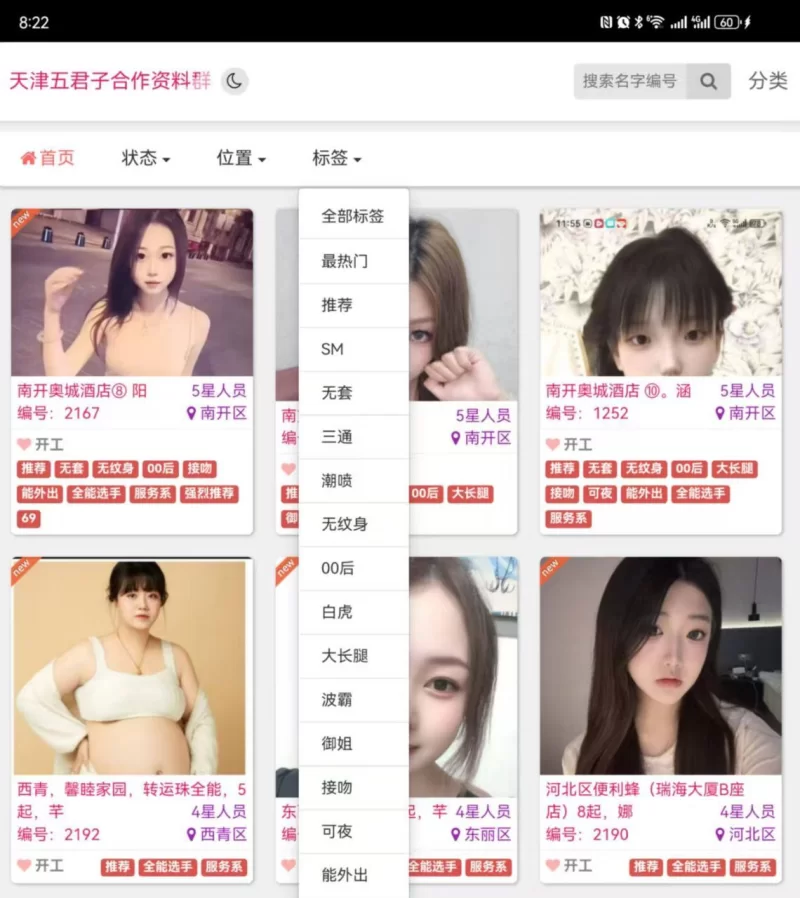Open the card numbered 1252
The height and width of the screenshot is (898, 800).
click(661, 292)
